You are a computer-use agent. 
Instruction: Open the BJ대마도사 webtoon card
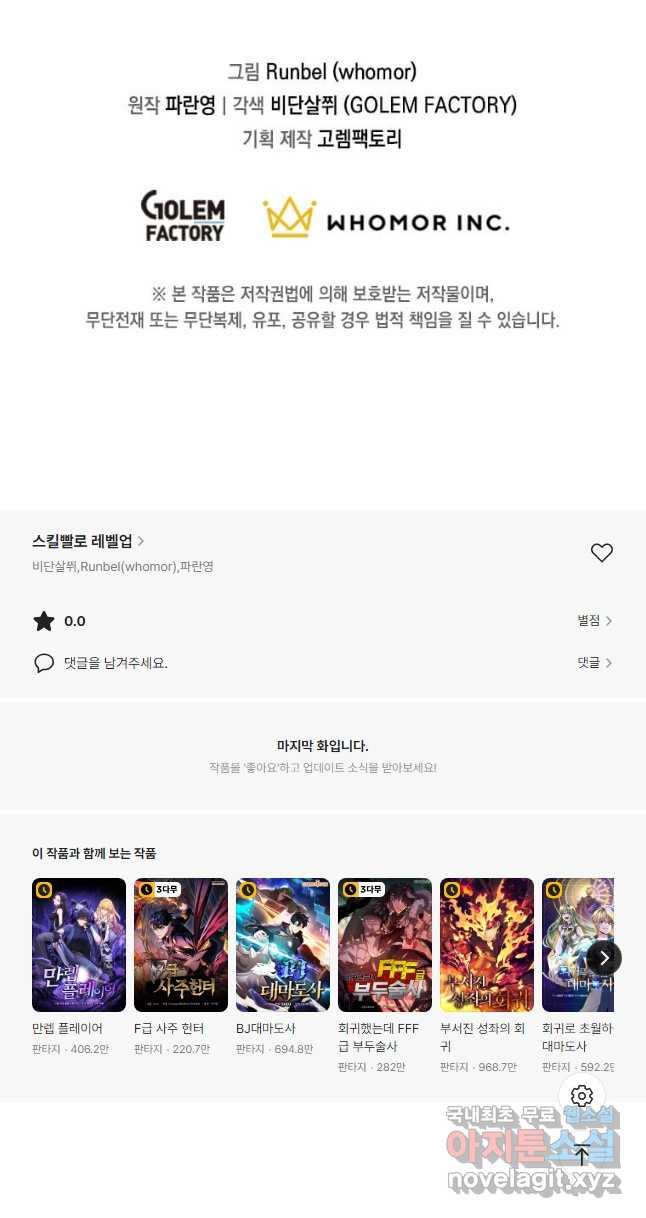283,945
